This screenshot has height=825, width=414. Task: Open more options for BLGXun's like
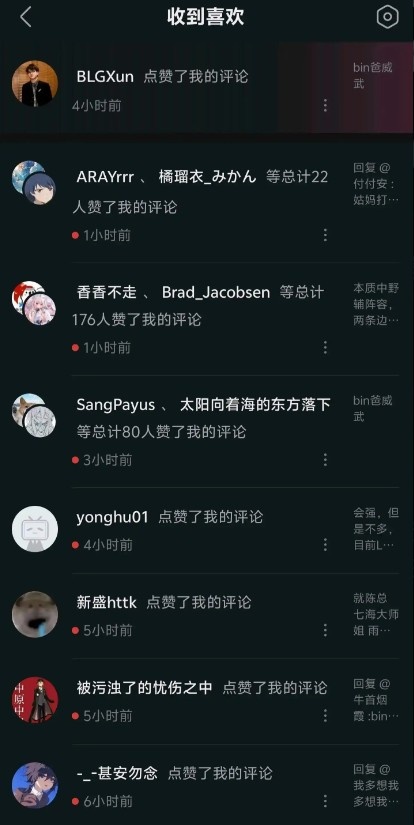click(x=325, y=106)
